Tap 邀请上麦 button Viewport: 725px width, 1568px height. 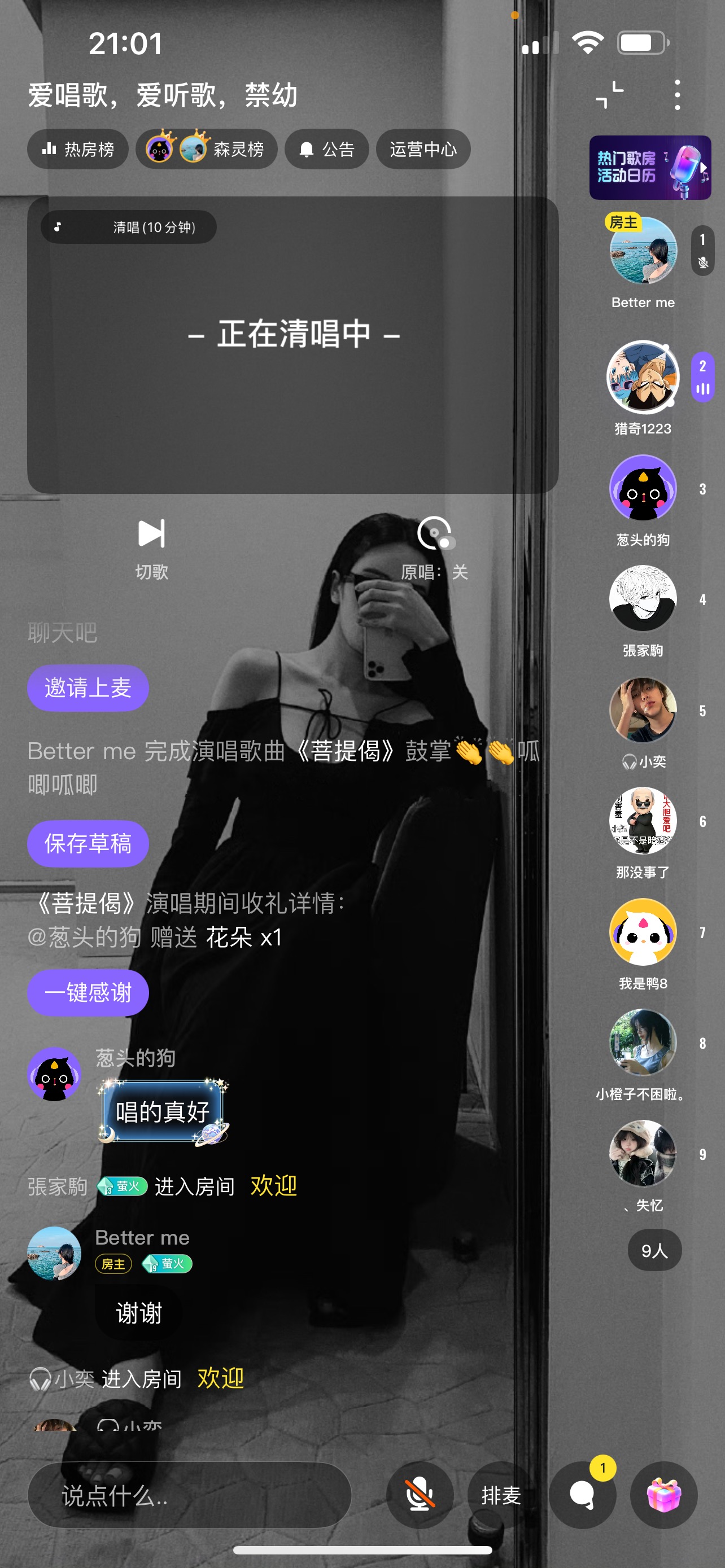coord(88,688)
